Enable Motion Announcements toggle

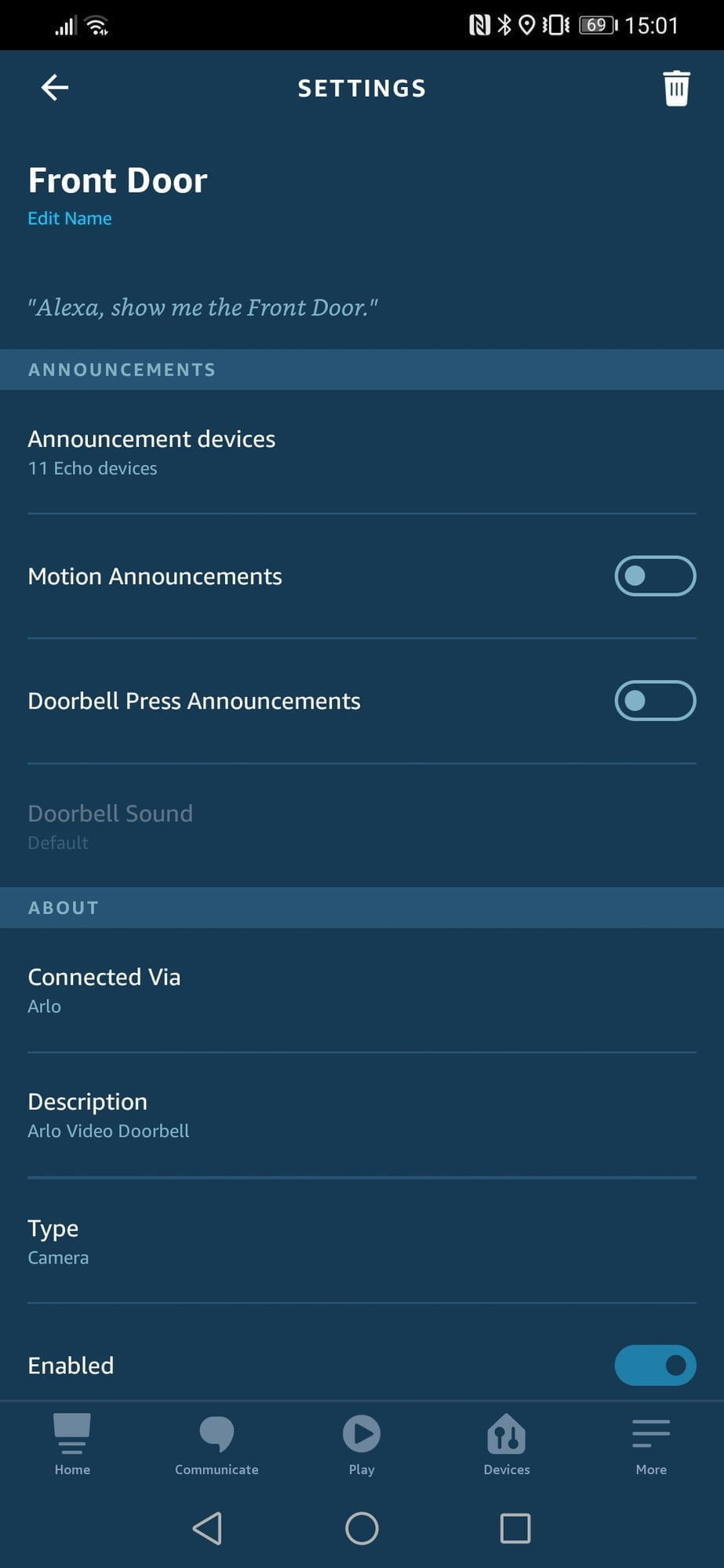click(x=654, y=576)
